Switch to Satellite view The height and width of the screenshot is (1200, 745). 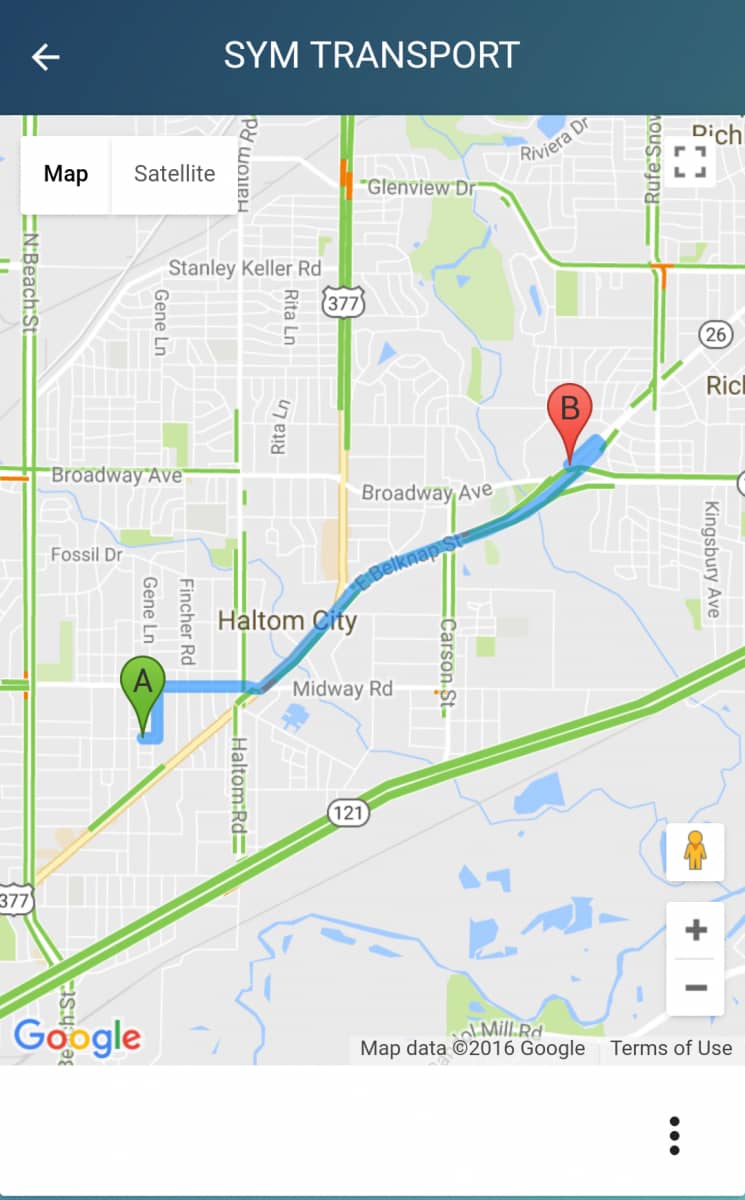coord(175,174)
